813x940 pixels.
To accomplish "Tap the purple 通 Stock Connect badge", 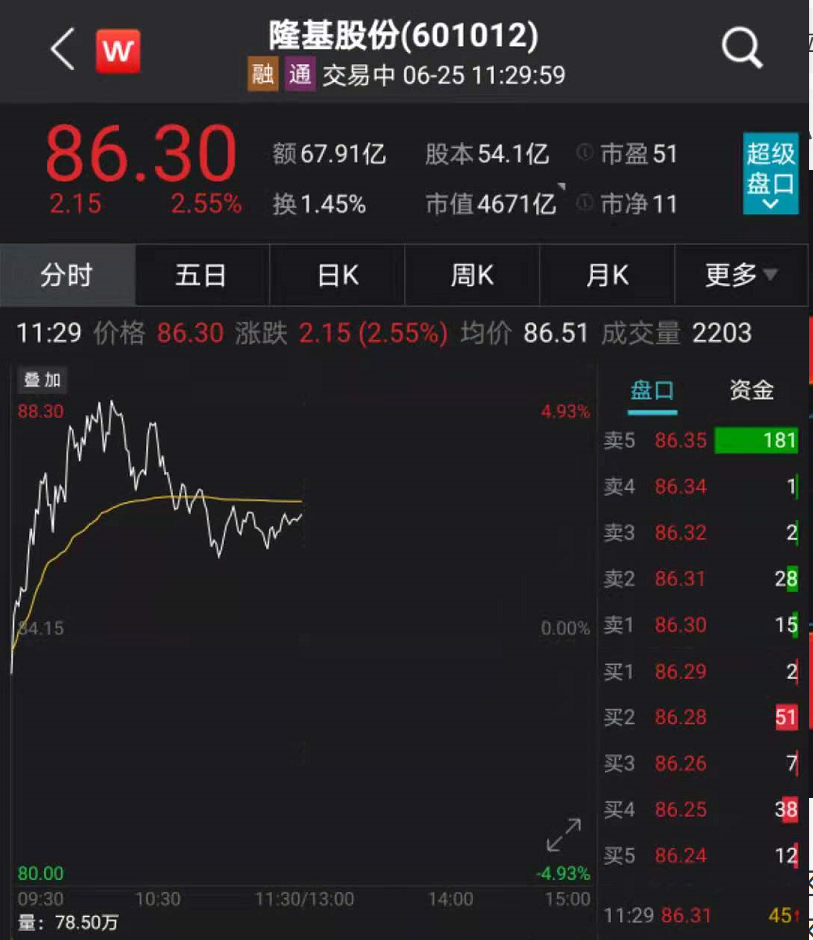I will pyautogui.click(x=301, y=74).
